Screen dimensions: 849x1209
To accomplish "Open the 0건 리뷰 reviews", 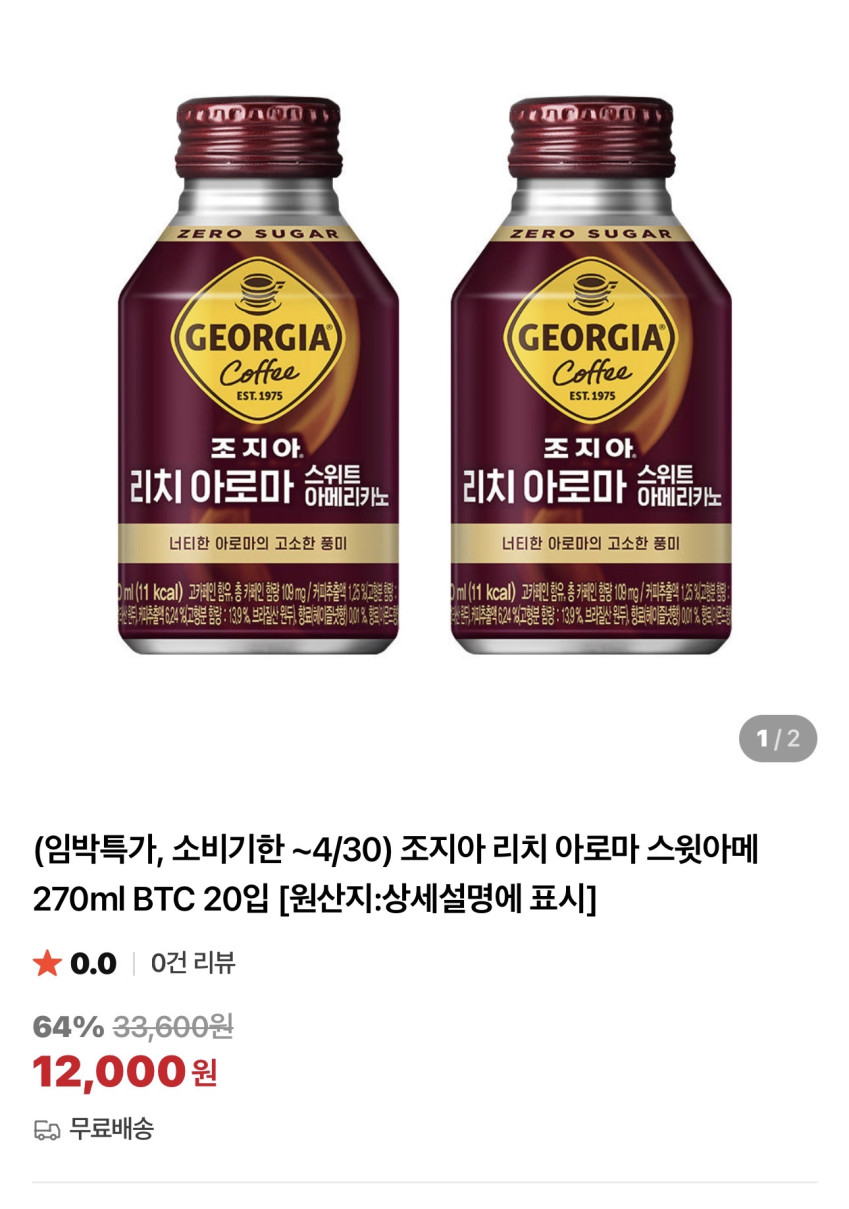I will (x=193, y=963).
